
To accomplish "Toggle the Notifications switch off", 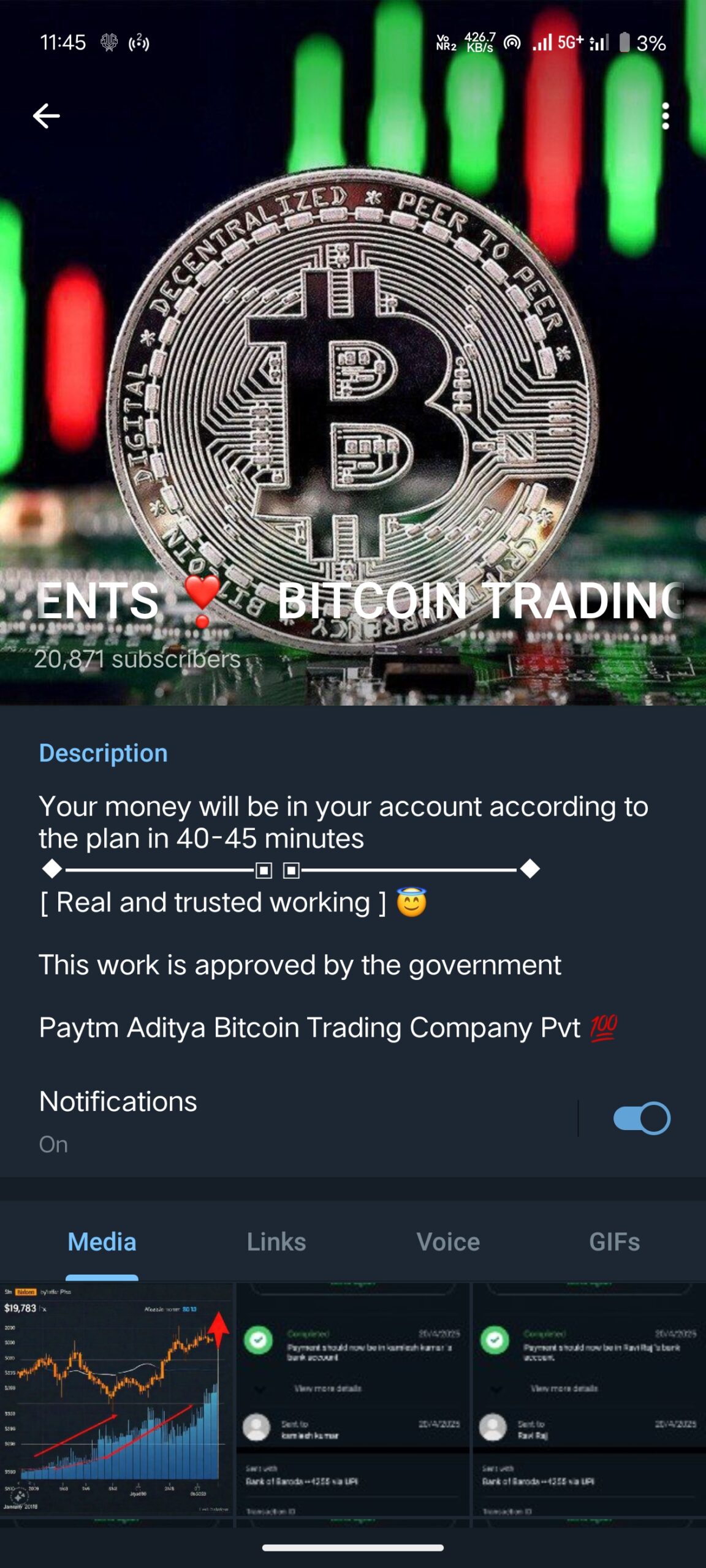I will [642, 1118].
